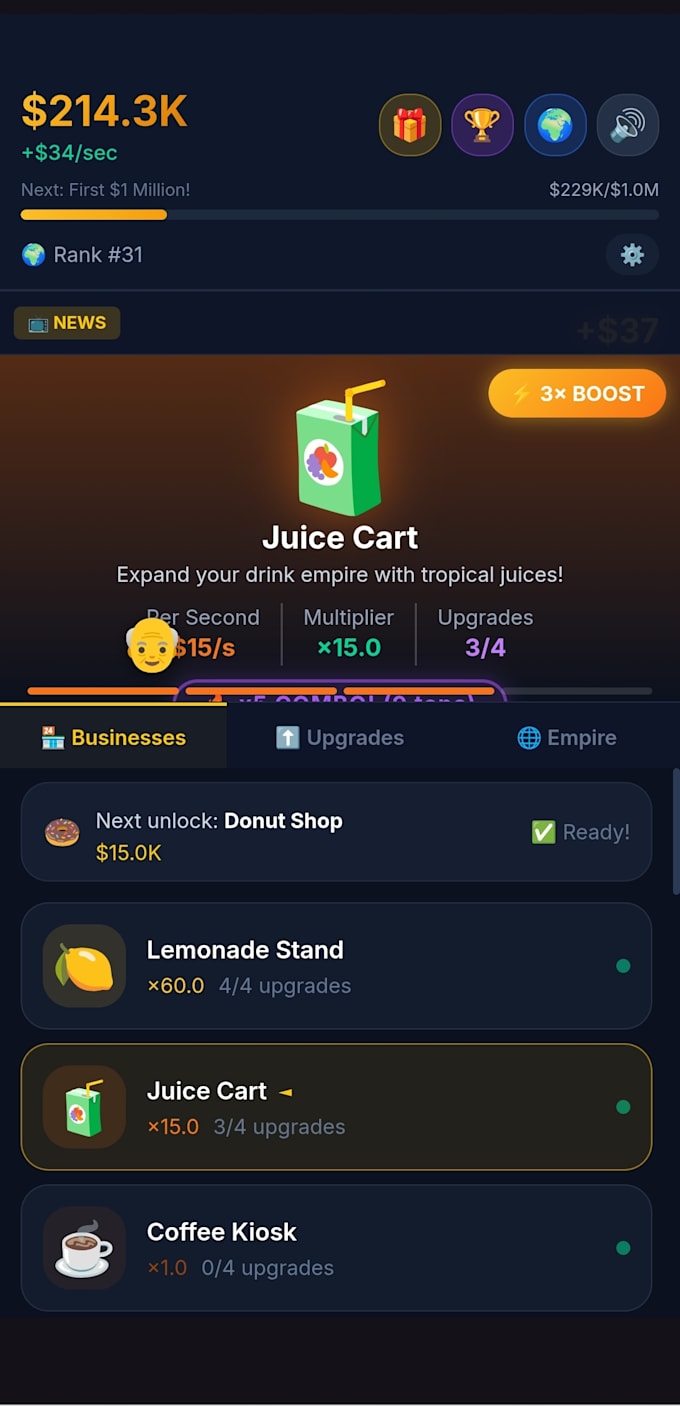Open the gift rewards icon
The height and width of the screenshot is (1406, 680).
point(410,125)
